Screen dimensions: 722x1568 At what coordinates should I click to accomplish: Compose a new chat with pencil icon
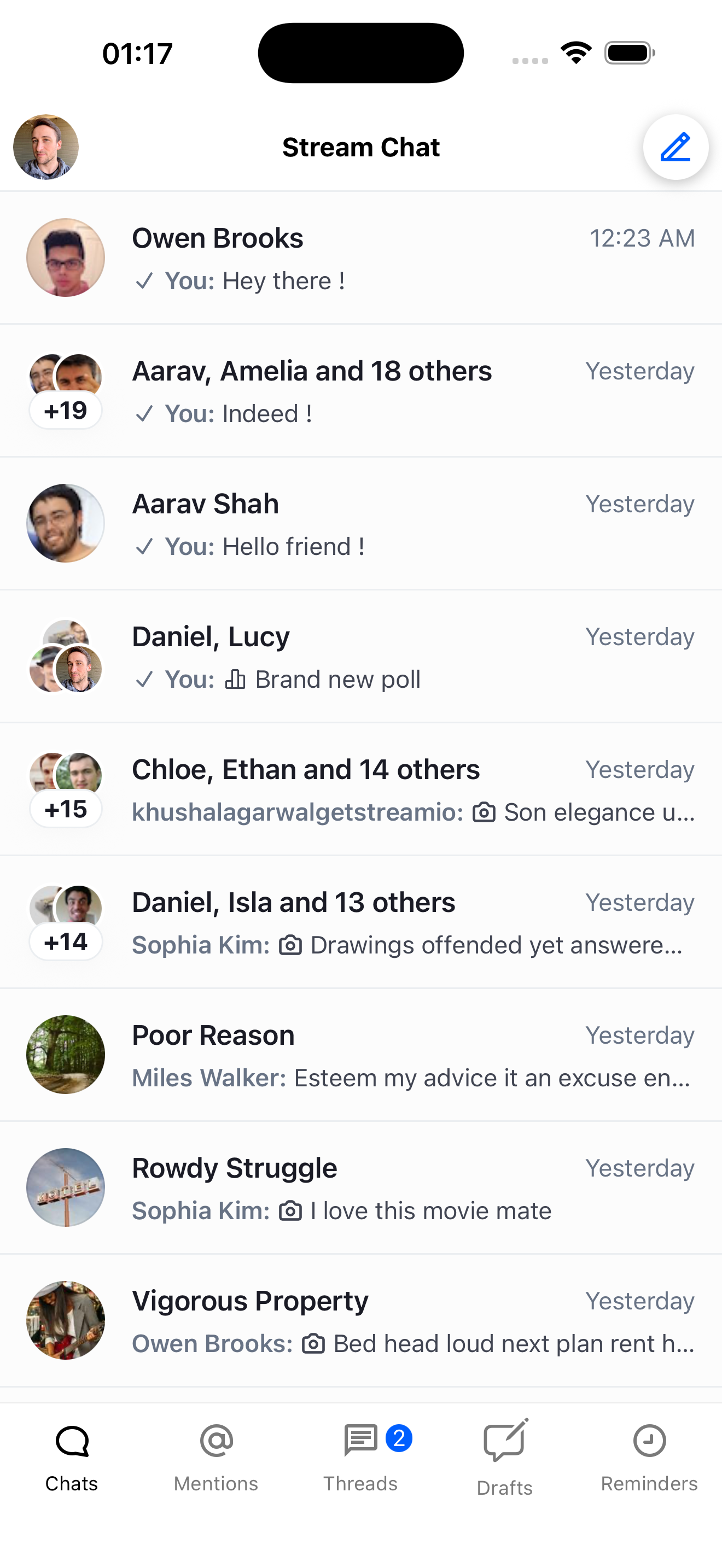pos(675,147)
